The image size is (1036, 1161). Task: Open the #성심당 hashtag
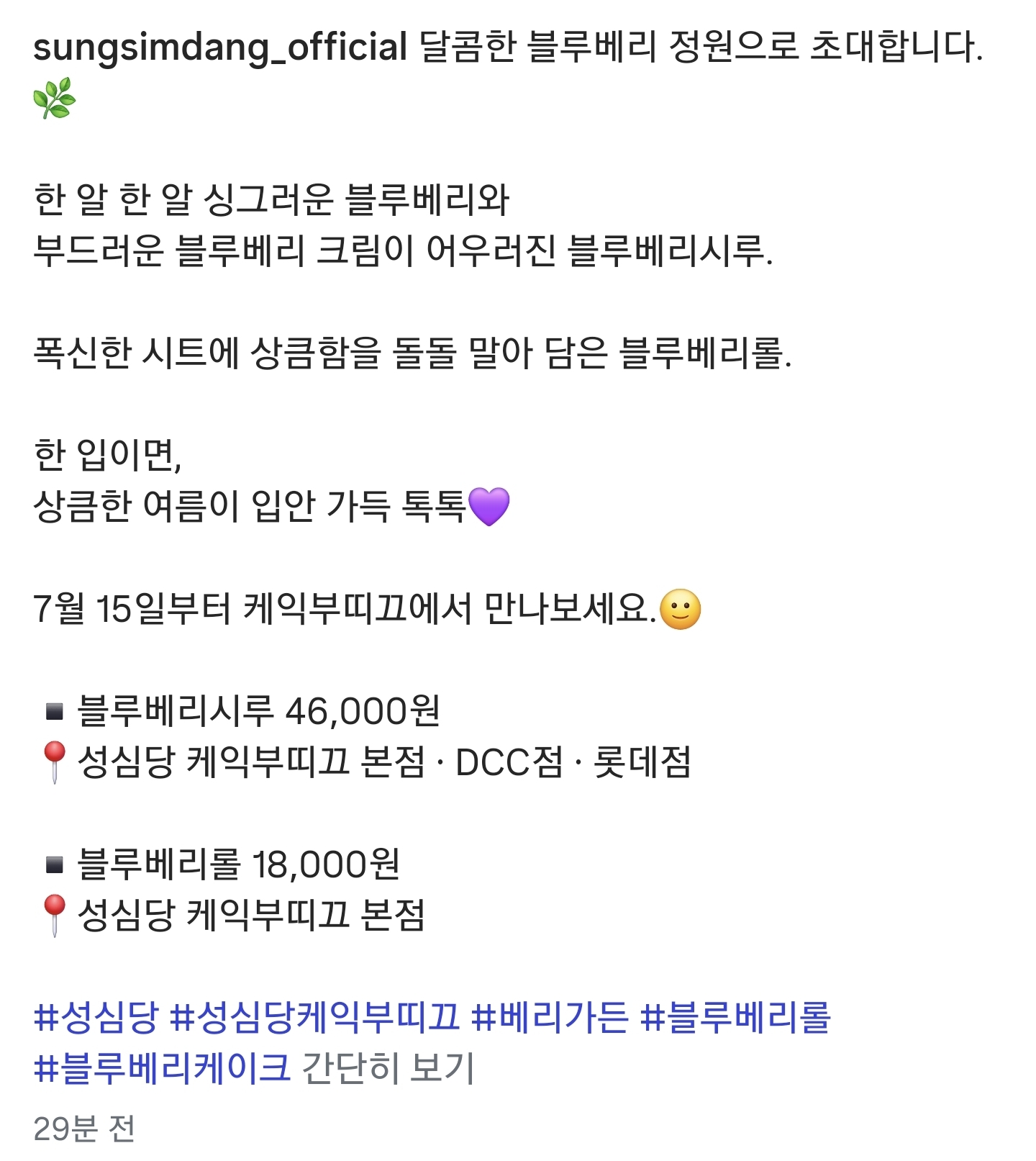point(96,1017)
